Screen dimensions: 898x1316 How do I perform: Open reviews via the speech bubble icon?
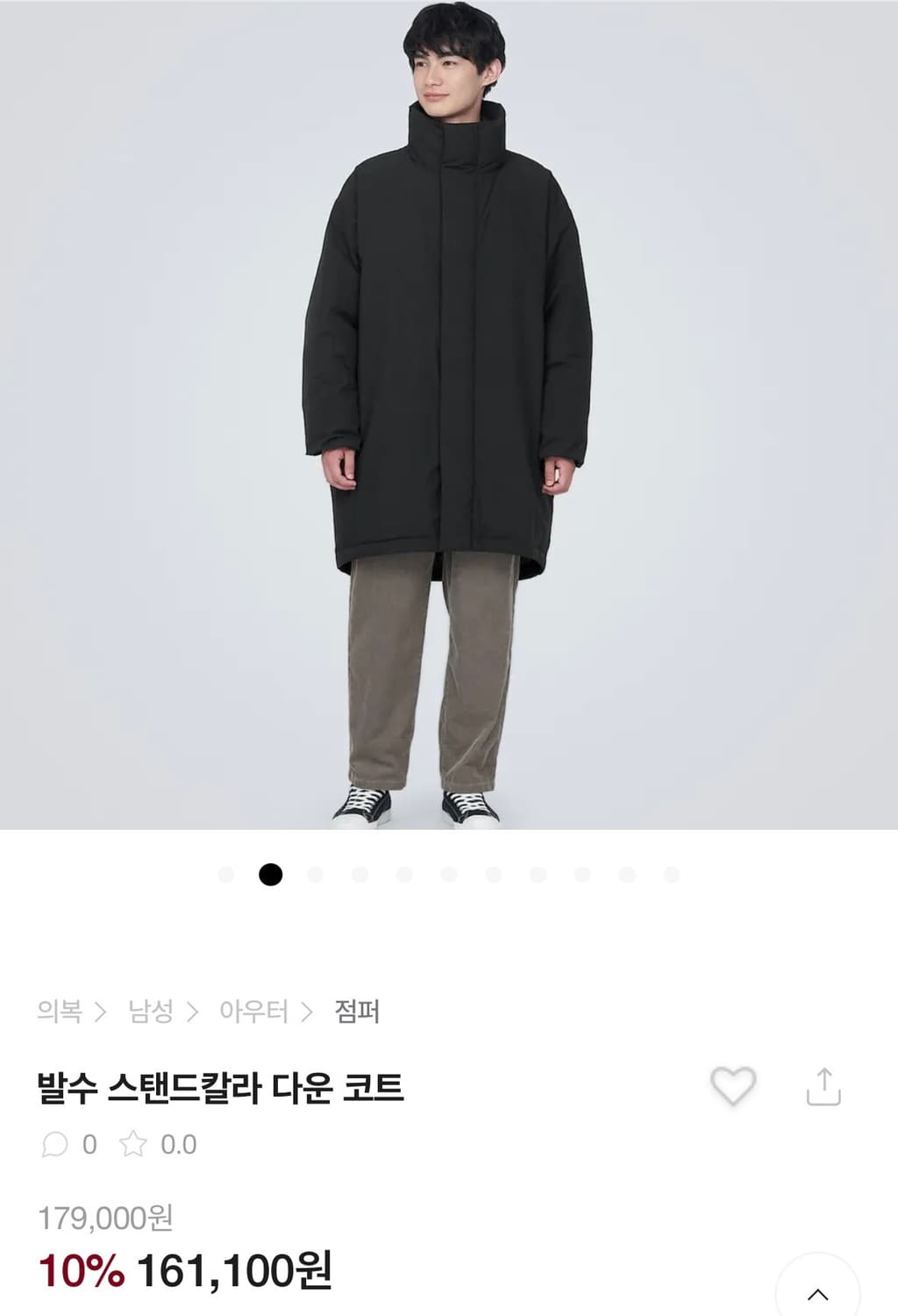(53, 1143)
